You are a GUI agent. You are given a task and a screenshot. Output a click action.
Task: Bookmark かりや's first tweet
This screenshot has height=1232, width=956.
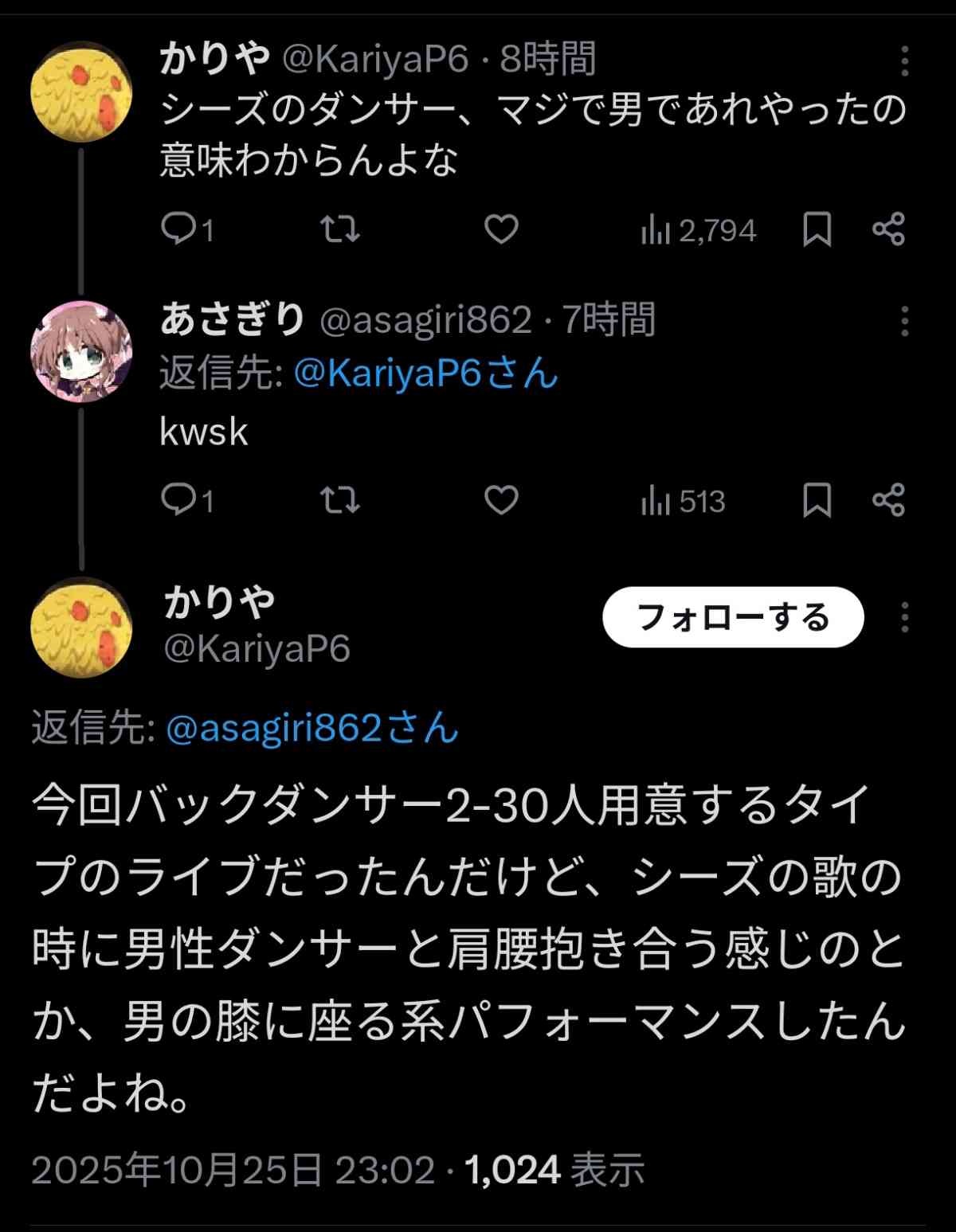click(817, 229)
